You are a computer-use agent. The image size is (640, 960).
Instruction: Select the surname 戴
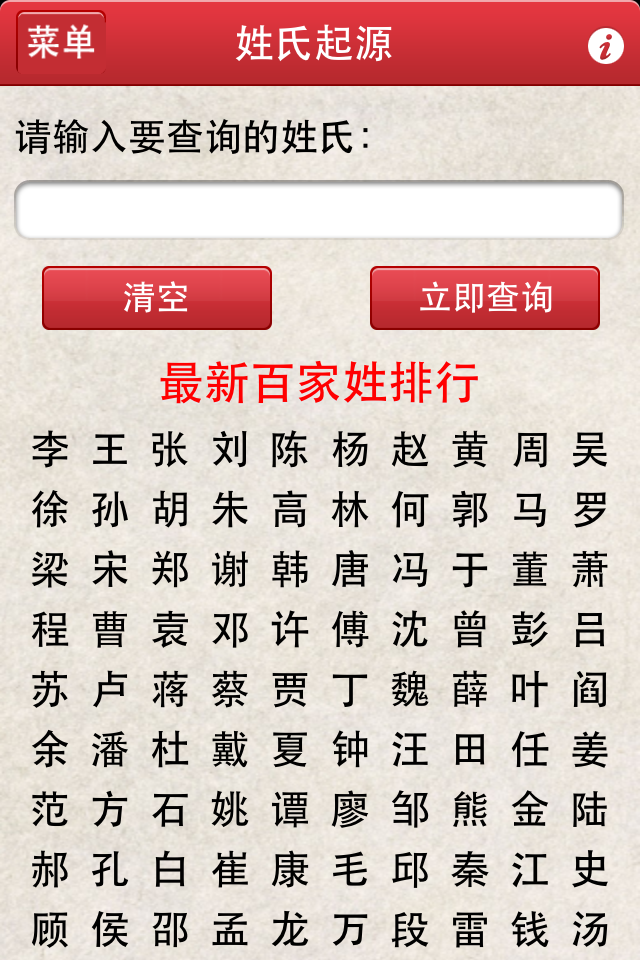[230, 750]
